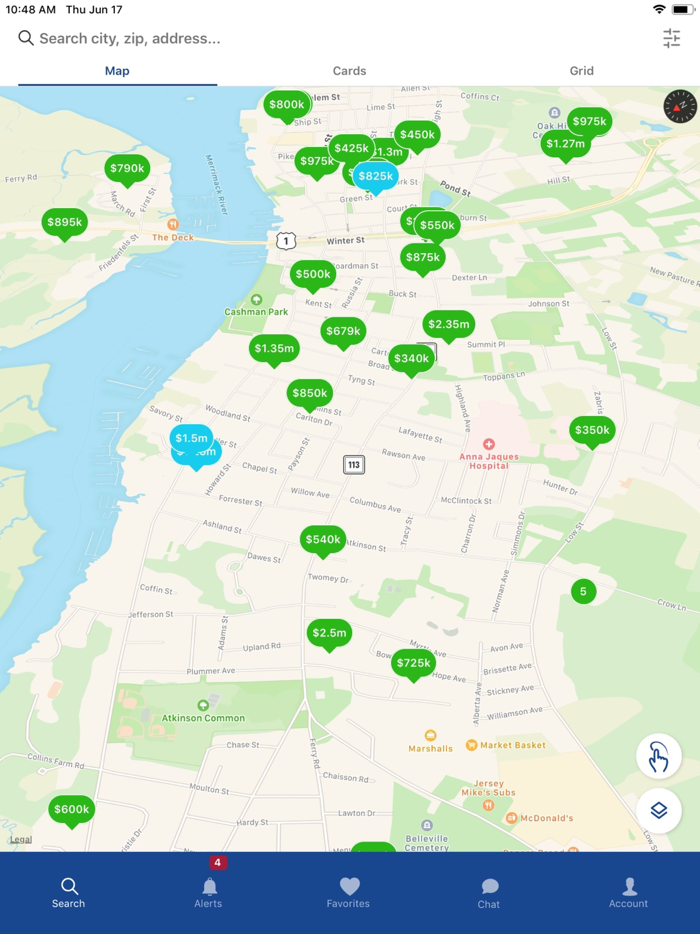The image size is (700, 934).
Task: Activate the draw-on-map finger tool
Action: [x=658, y=757]
